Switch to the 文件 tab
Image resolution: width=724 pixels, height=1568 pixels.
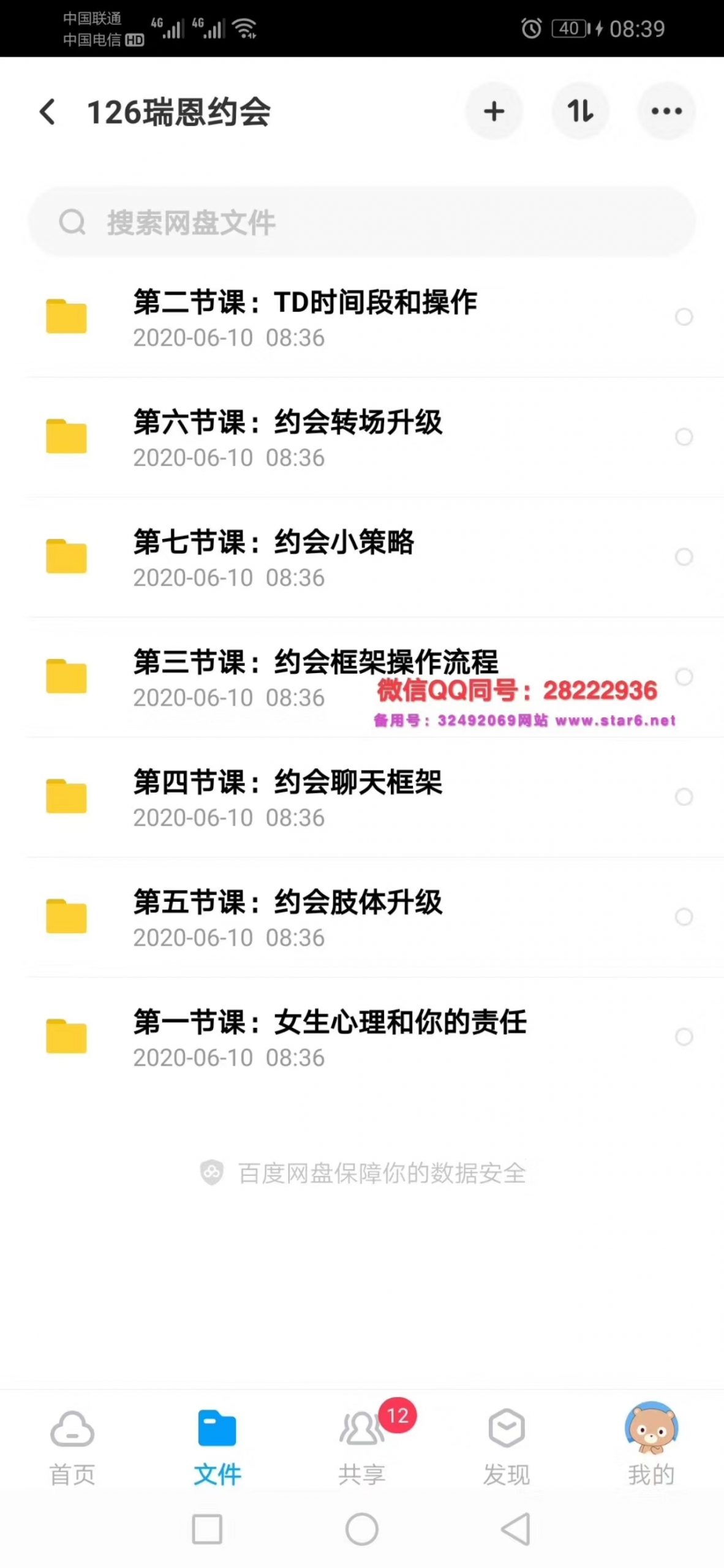(x=217, y=1448)
